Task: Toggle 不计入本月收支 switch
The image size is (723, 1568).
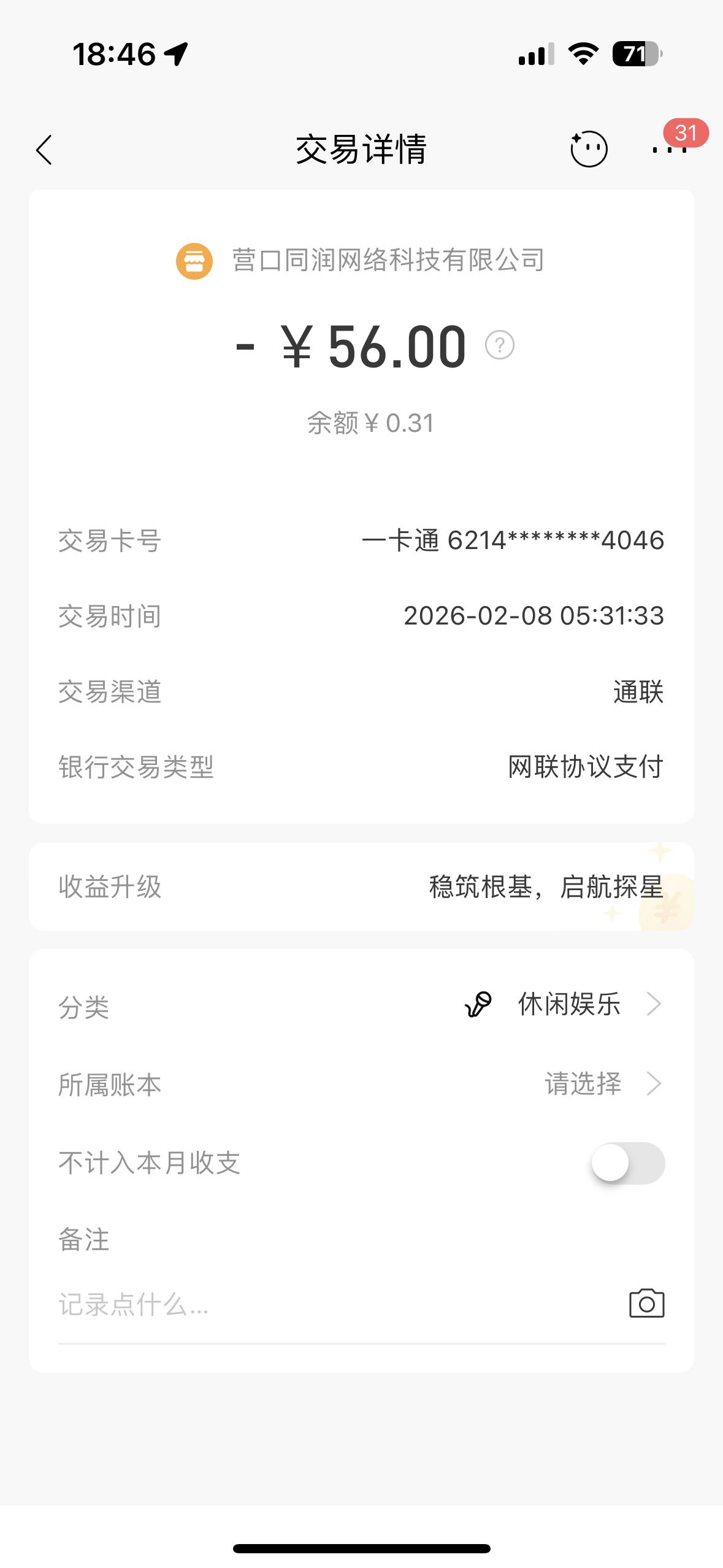Action: (628, 1163)
